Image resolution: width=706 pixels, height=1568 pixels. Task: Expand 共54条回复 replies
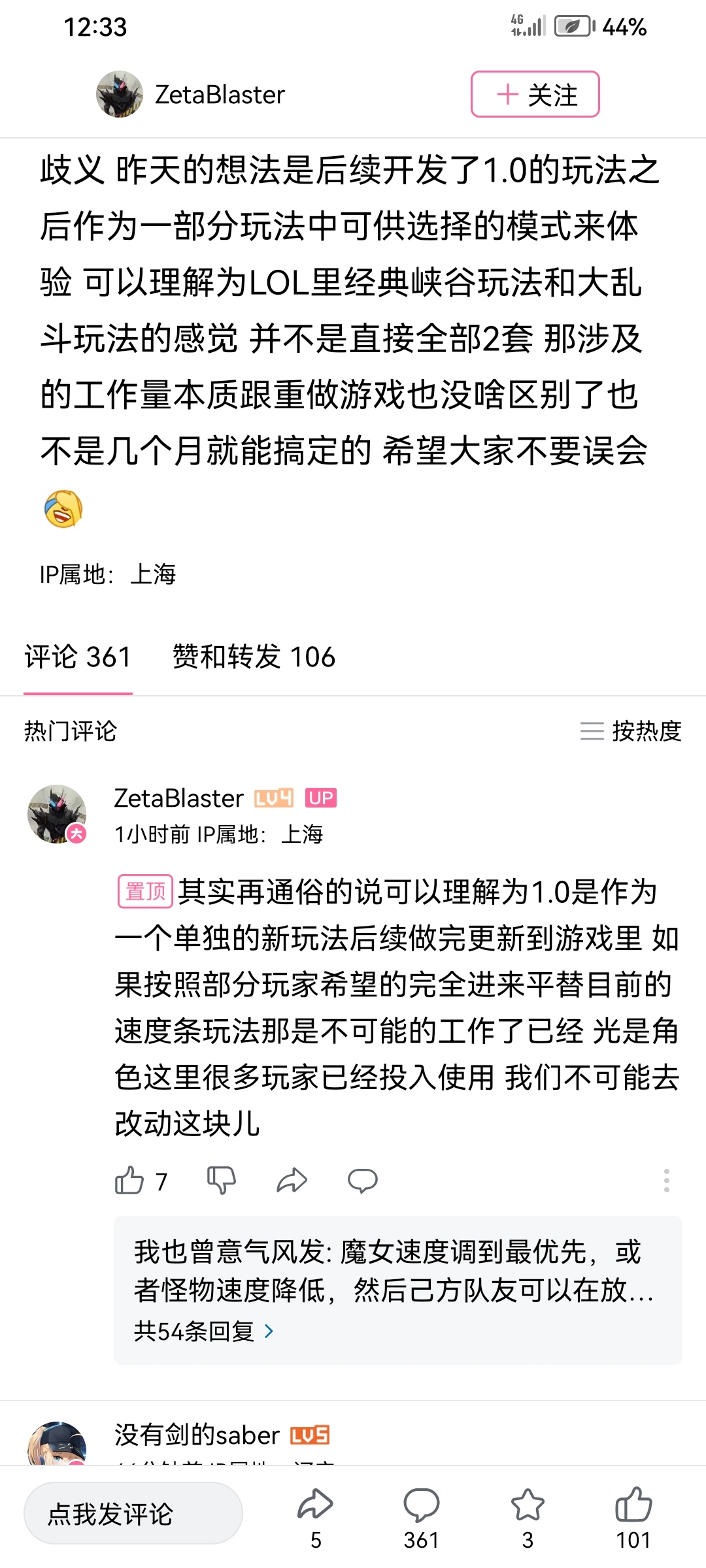pyautogui.click(x=203, y=1331)
